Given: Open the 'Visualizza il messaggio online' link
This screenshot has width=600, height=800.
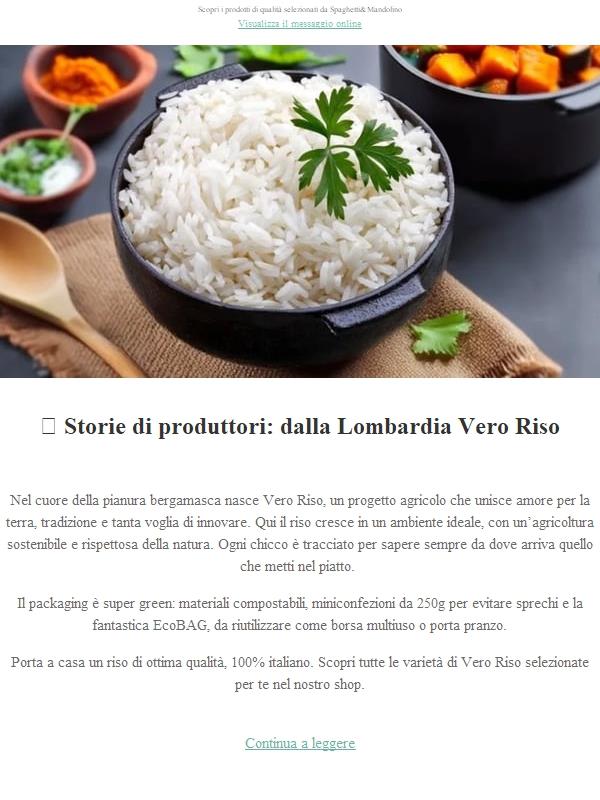Looking at the screenshot, I should pos(300,24).
